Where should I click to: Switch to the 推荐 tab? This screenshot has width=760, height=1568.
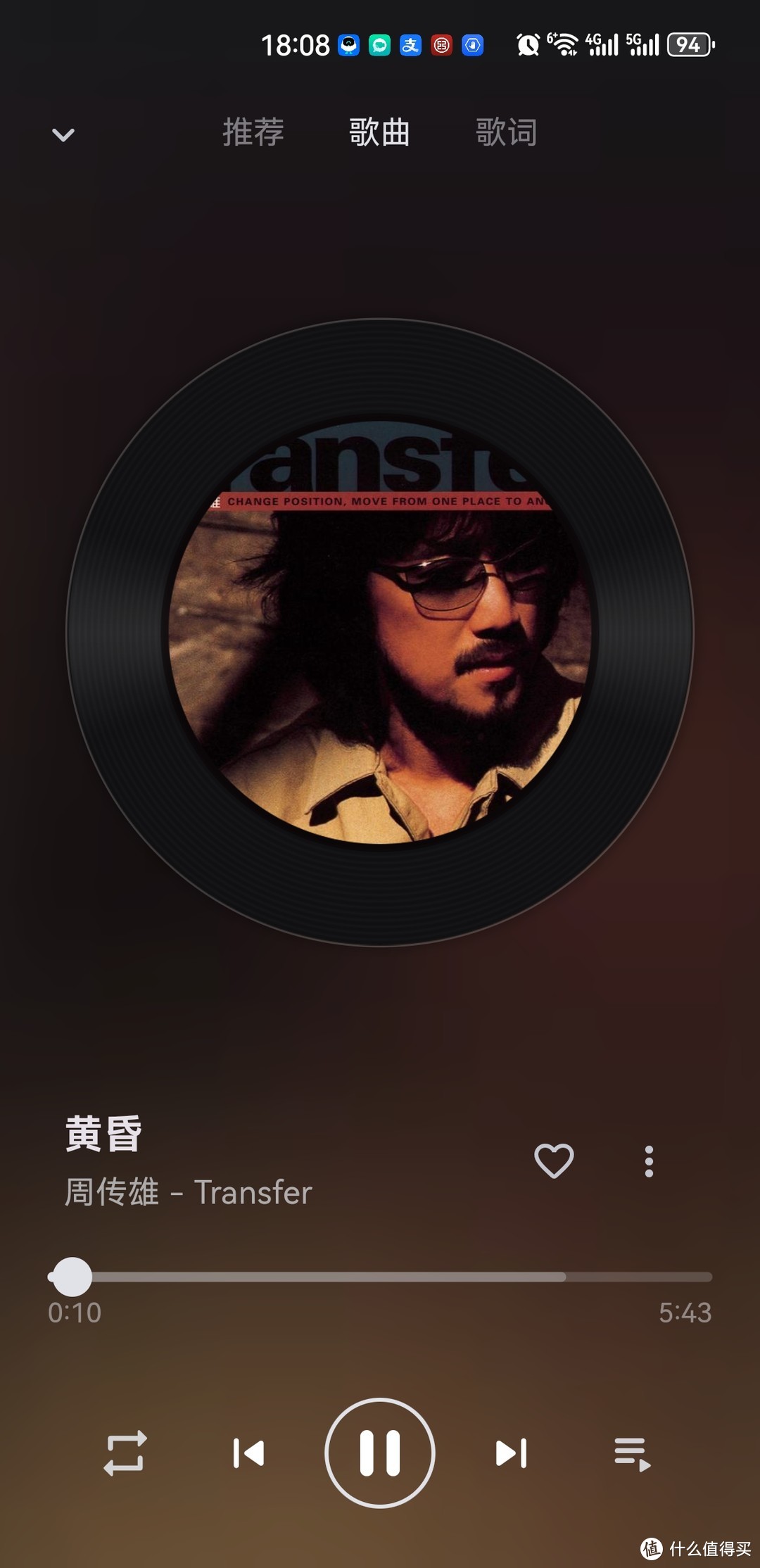click(253, 132)
